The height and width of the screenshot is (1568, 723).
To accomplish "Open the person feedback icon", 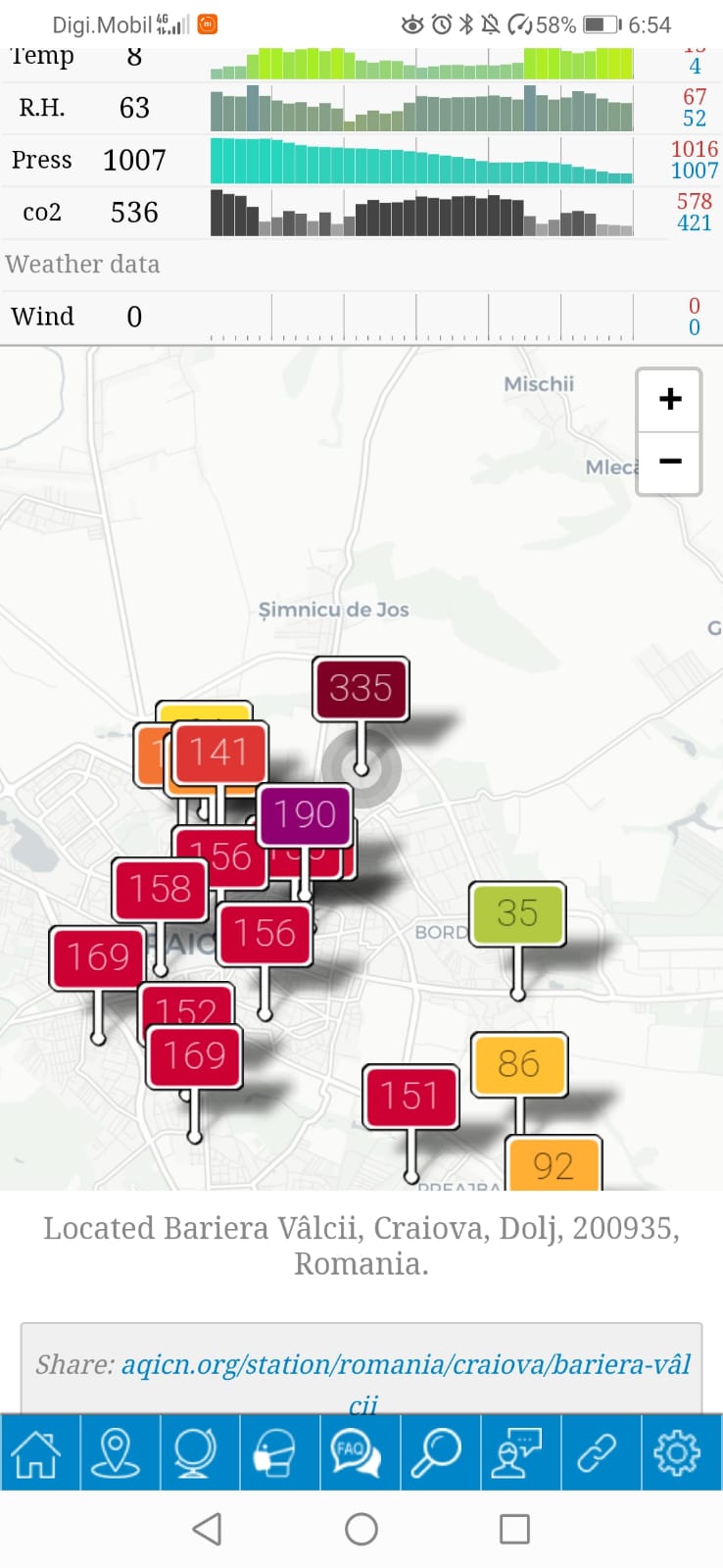I will pyautogui.click(x=516, y=1452).
